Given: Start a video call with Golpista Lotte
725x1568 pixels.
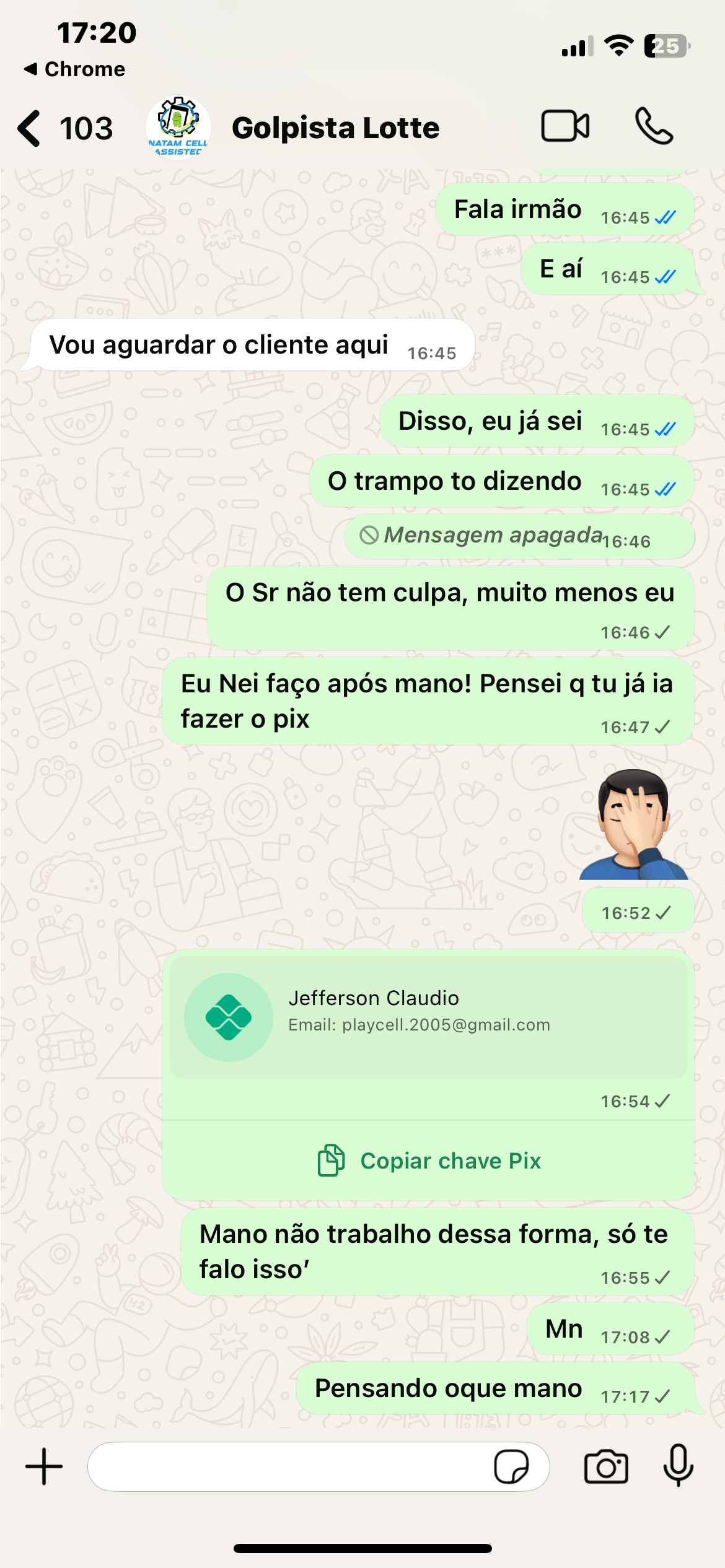Looking at the screenshot, I should (565, 126).
